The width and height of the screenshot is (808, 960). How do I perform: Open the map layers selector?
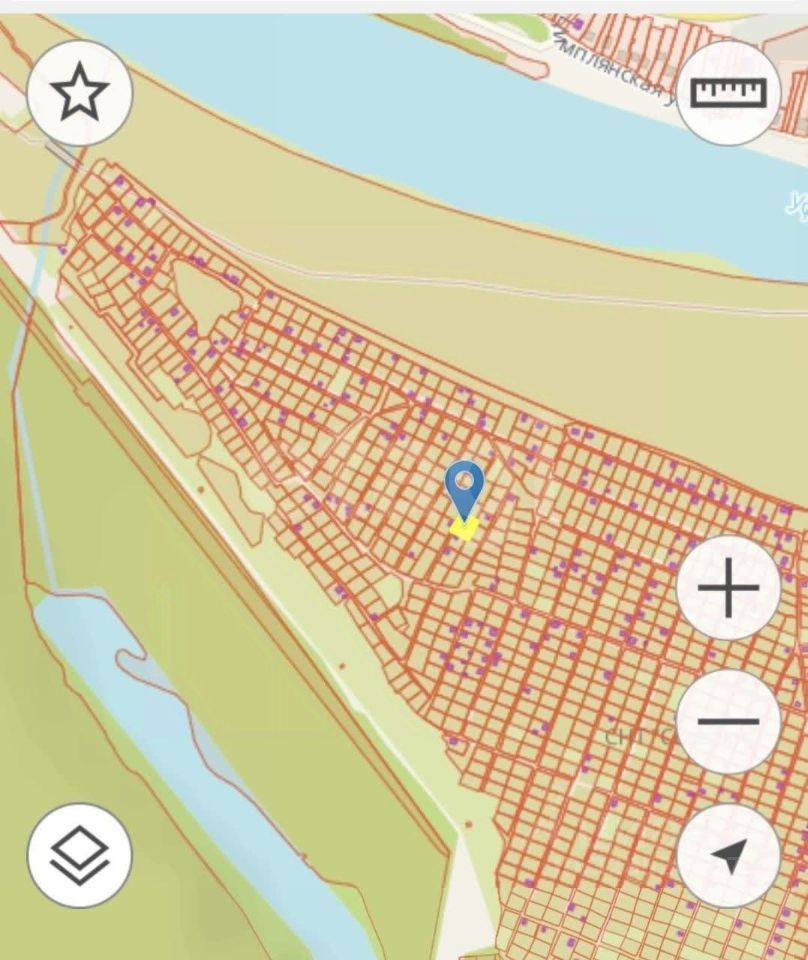tap(79, 855)
